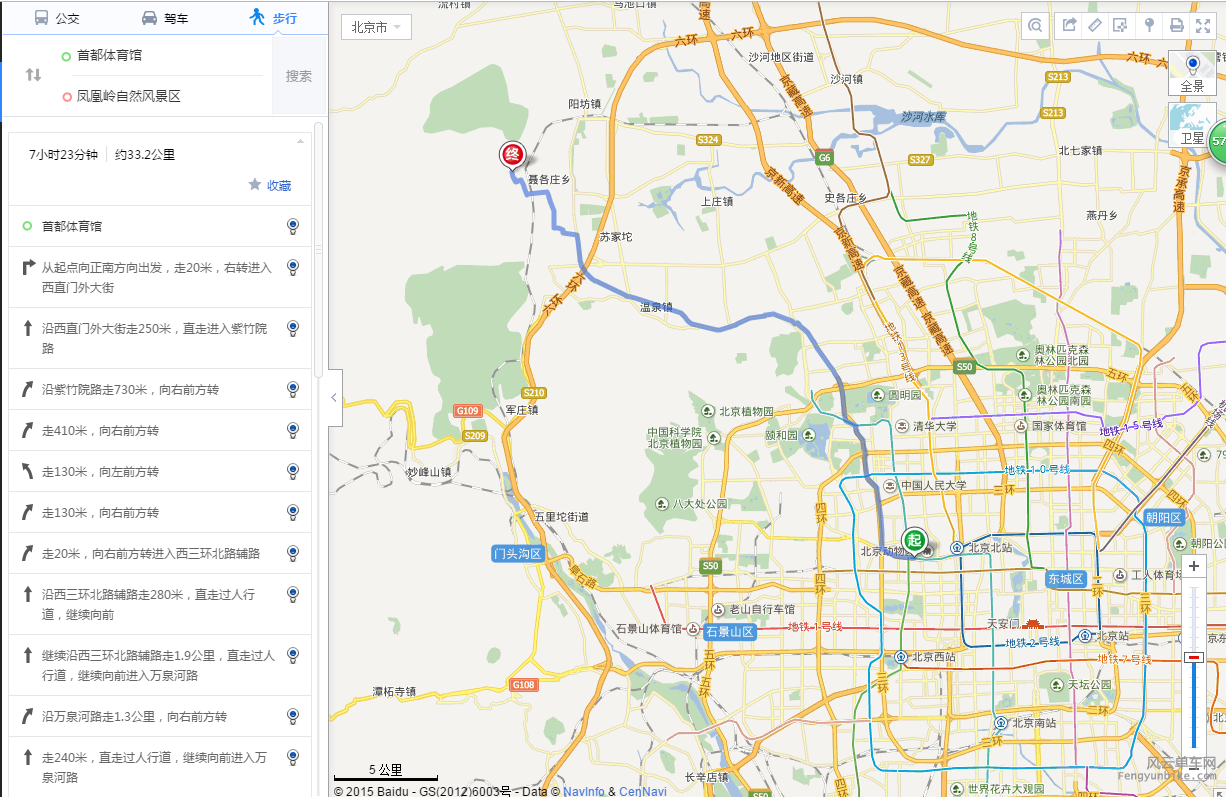Viewport: 1226px width, 797px height.
Task: Save this route with 收藏
Action: click(x=270, y=185)
